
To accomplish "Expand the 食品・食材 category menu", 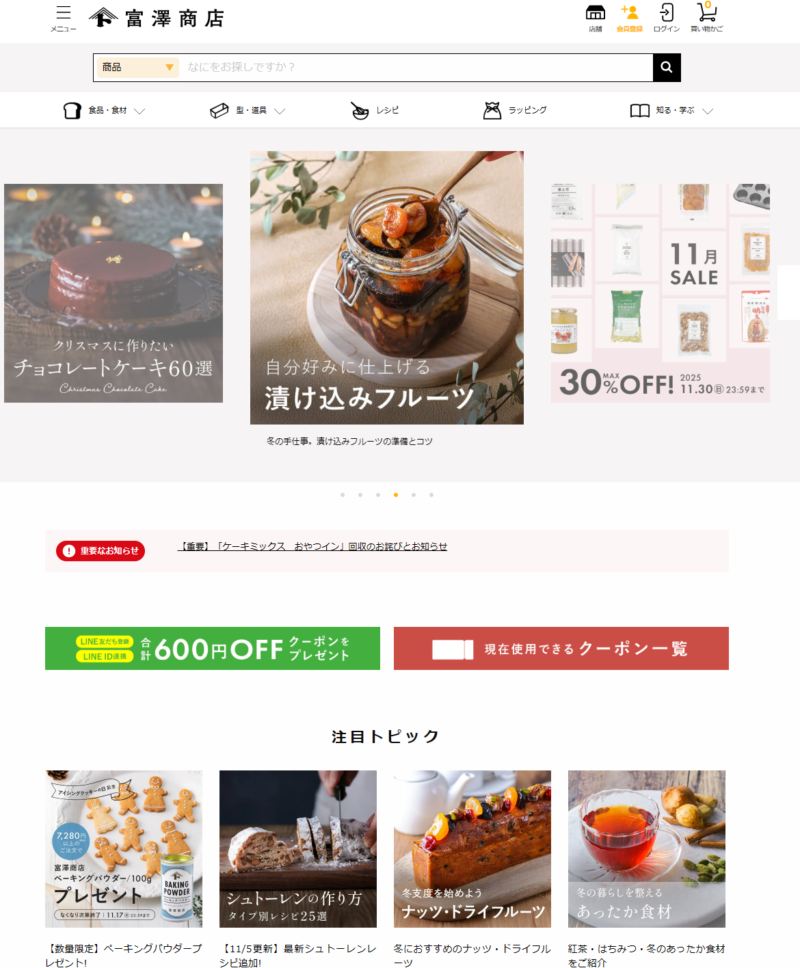I will click(x=104, y=110).
